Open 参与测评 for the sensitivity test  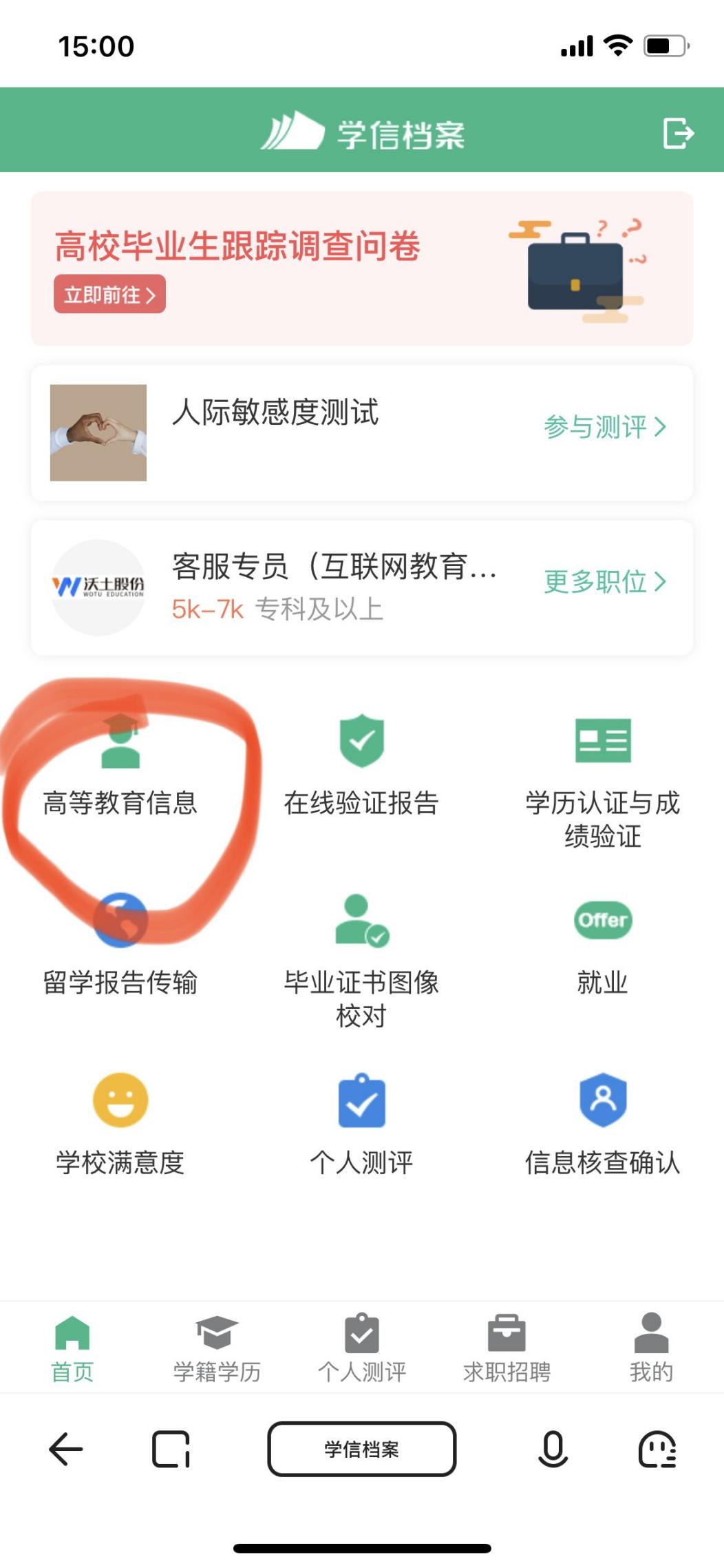pos(604,427)
